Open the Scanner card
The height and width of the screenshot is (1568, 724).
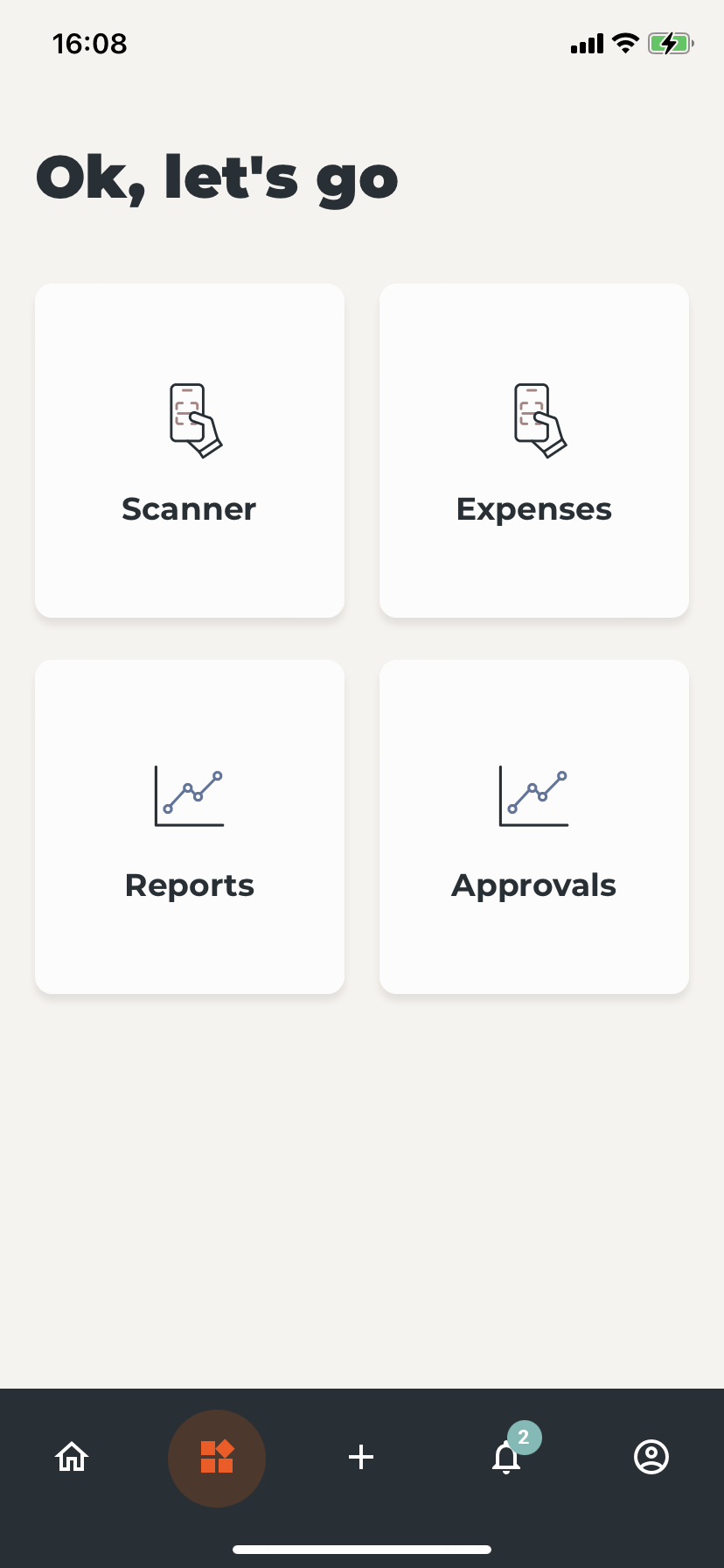pyautogui.click(x=190, y=451)
